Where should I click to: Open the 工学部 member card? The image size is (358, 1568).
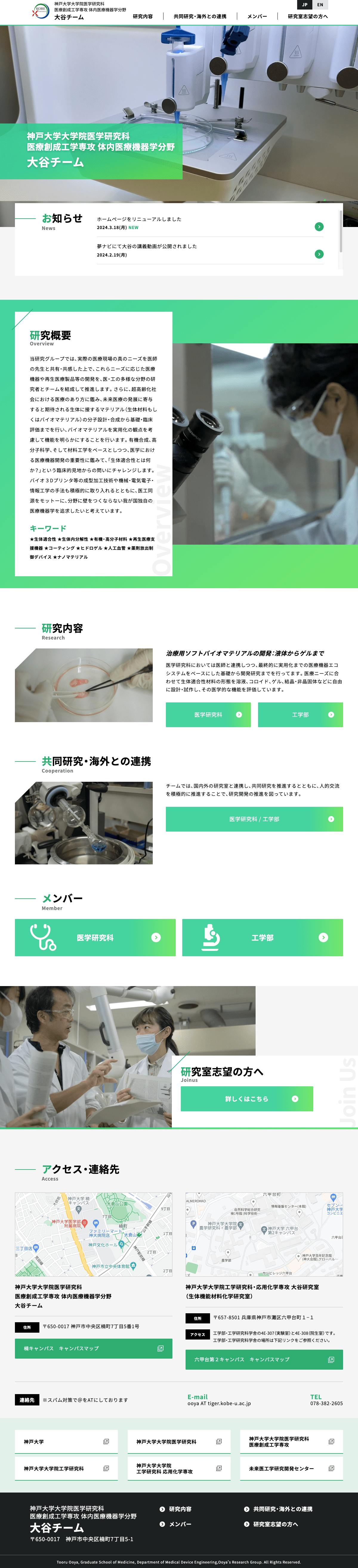click(x=263, y=937)
